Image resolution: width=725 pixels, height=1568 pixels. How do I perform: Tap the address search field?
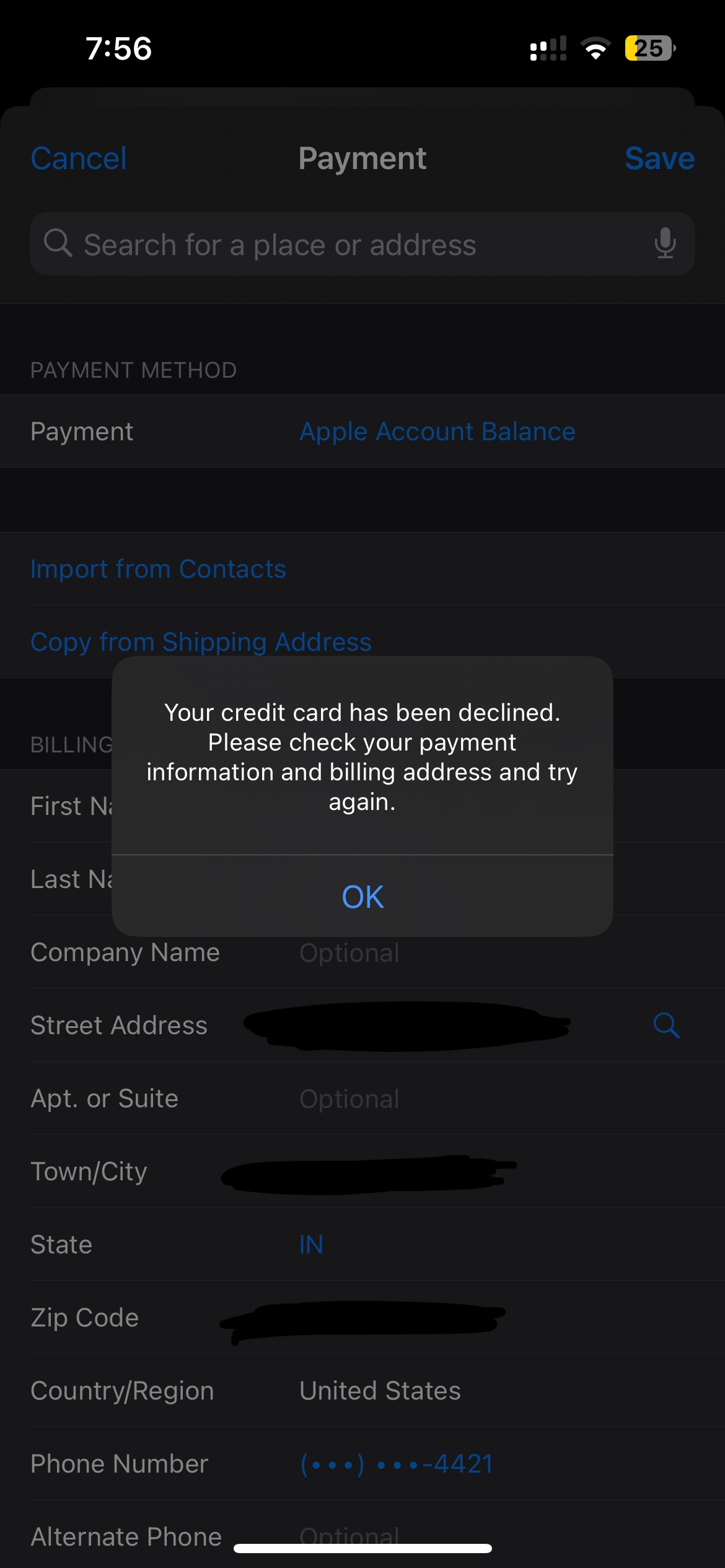pos(347,245)
